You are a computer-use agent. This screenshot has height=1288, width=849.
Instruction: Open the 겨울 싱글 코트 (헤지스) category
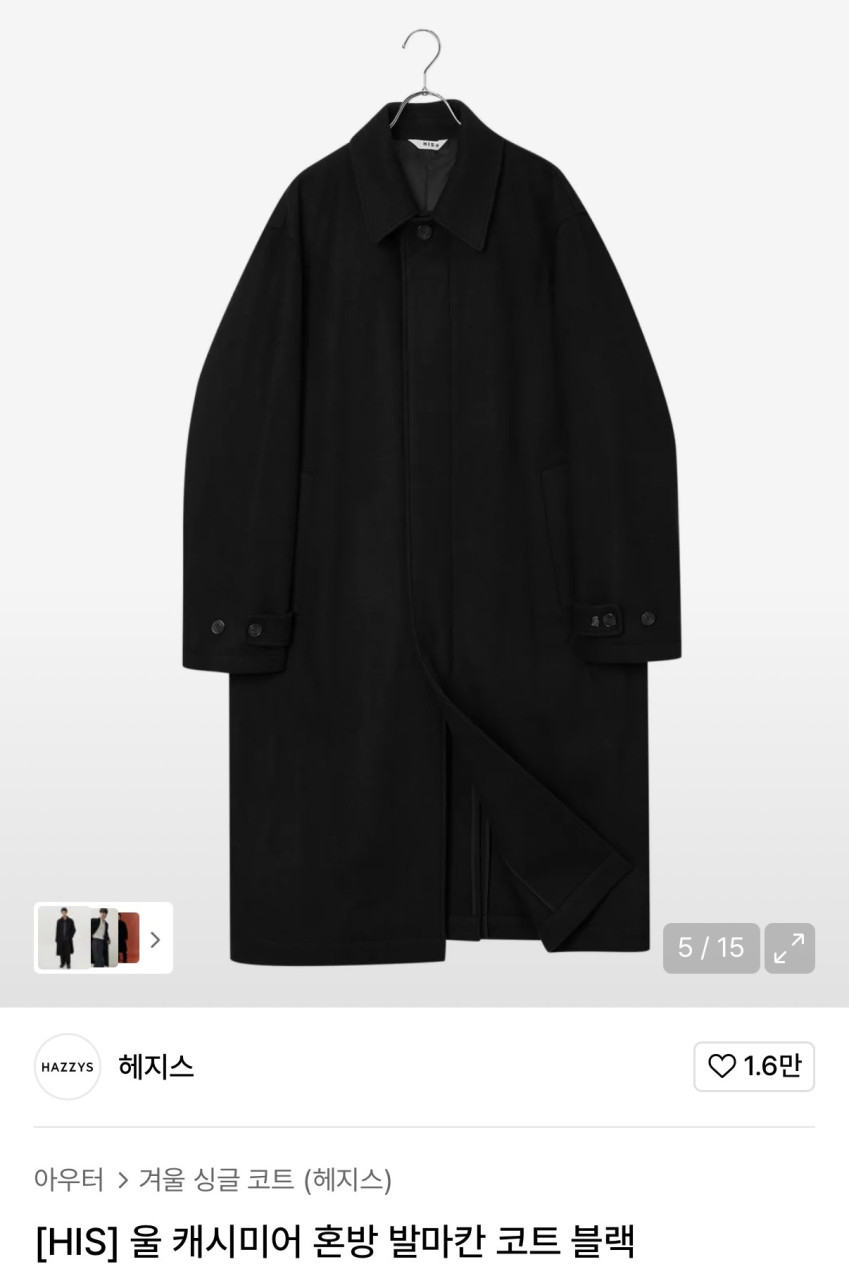click(x=265, y=1180)
